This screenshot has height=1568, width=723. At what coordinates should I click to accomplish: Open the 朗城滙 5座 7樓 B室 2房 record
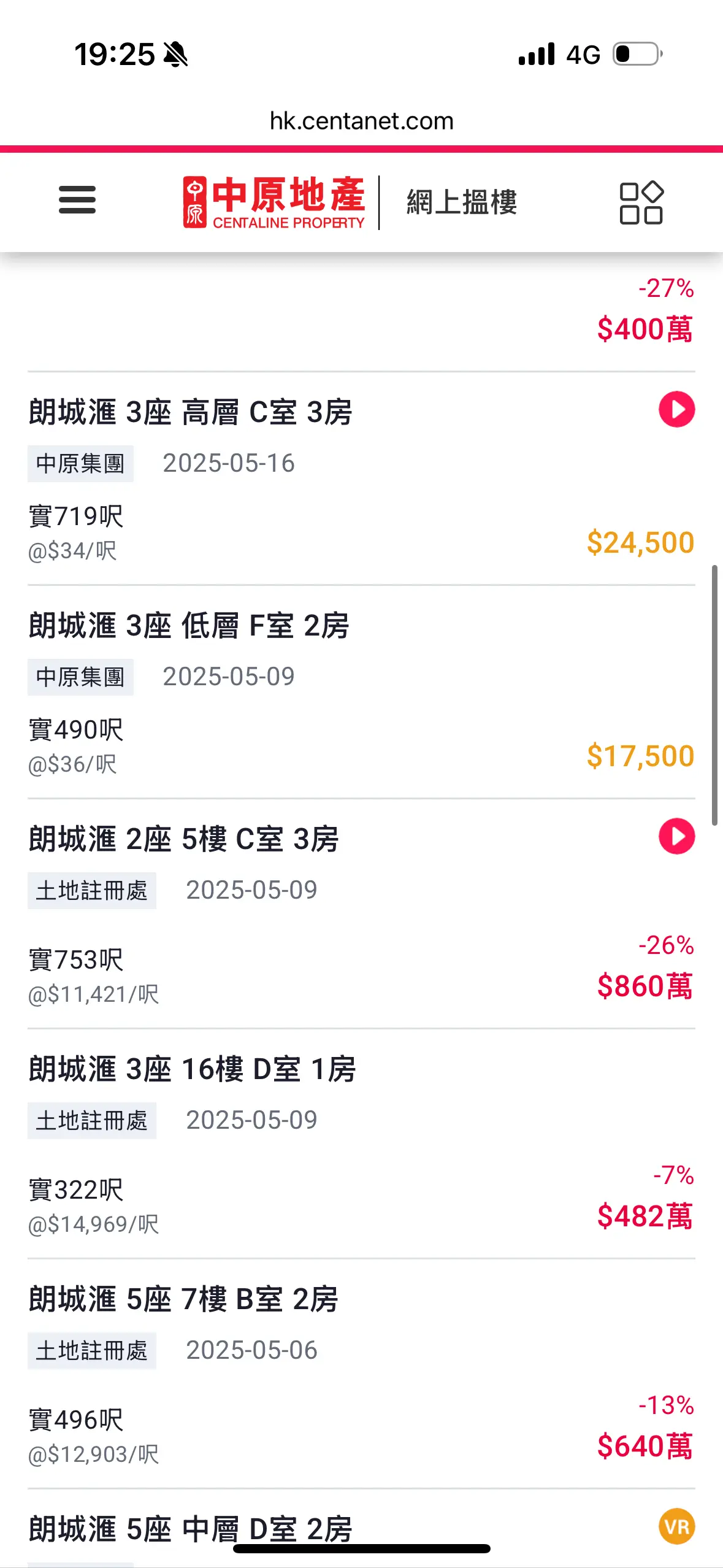coord(361,1374)
